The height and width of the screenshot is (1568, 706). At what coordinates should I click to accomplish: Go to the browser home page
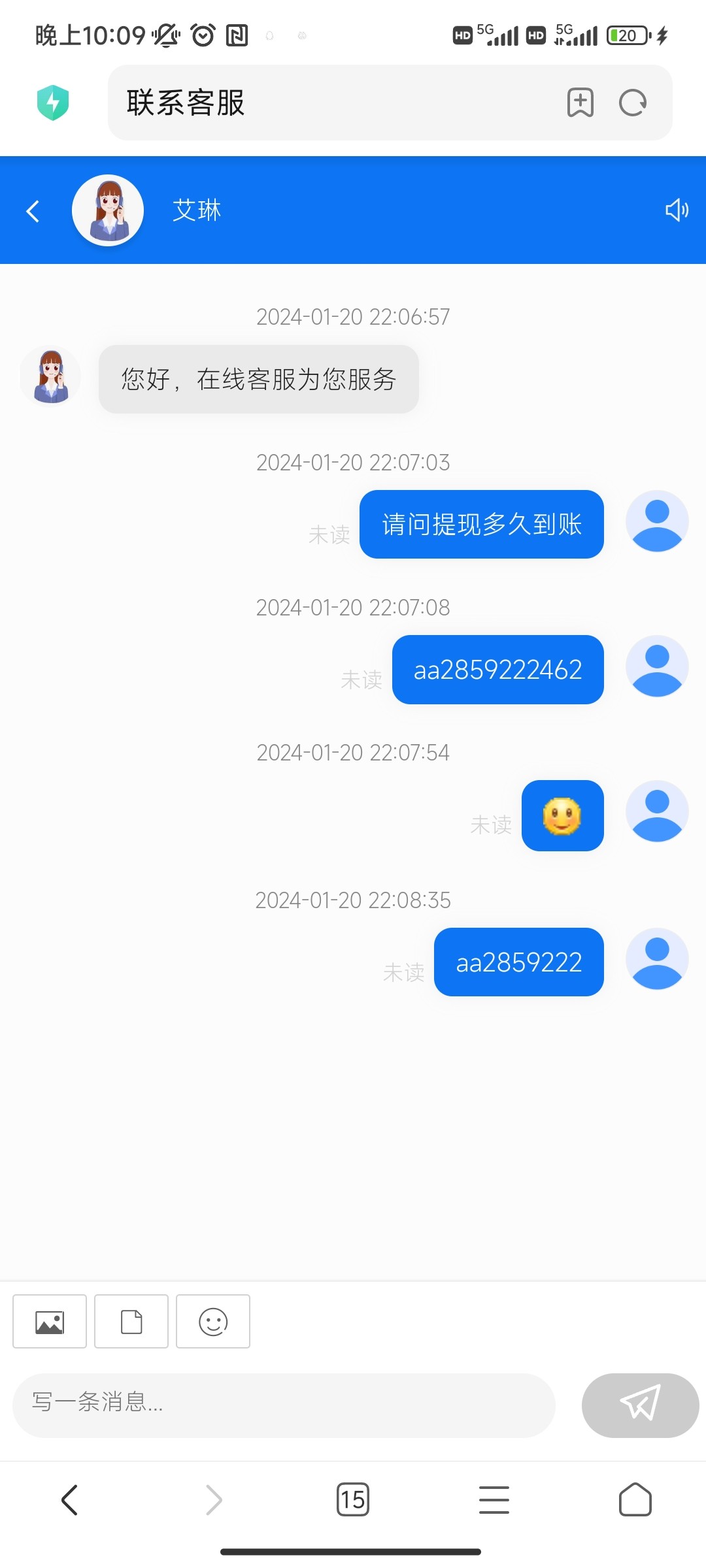click(635, 1499)
